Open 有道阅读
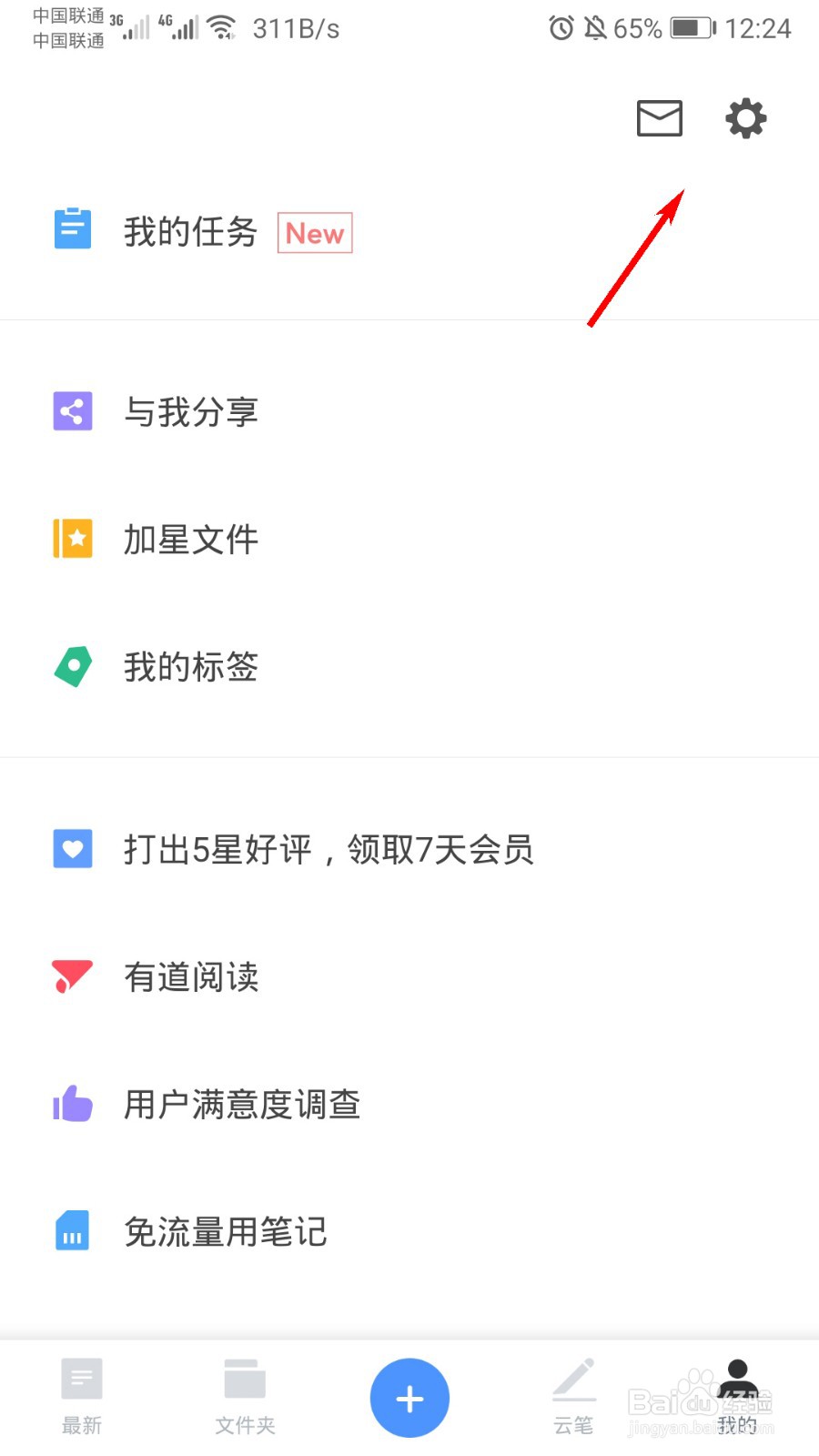 coord(409,976)
